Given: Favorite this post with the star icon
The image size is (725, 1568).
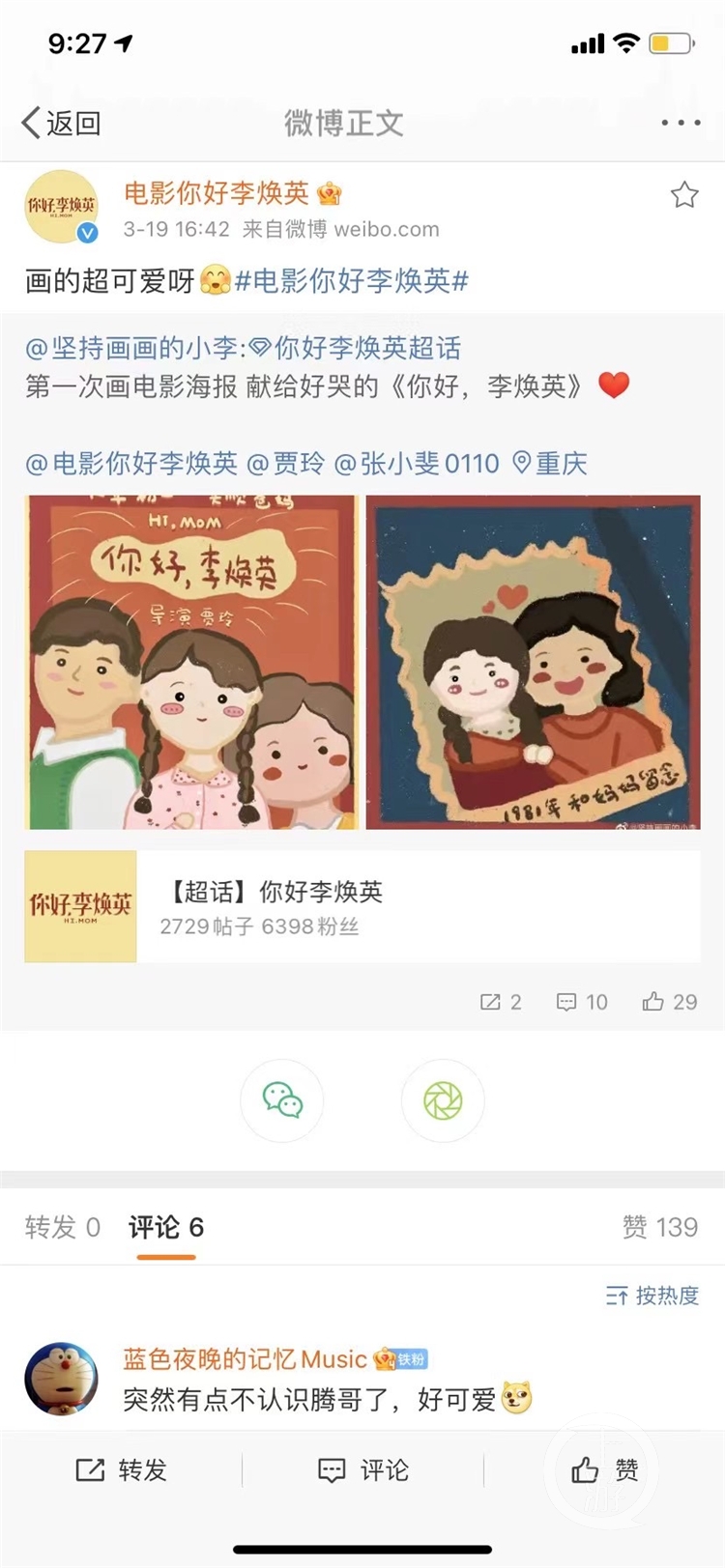Looking at the screenshot, I should pyautogui.click(x=684, y=195).
